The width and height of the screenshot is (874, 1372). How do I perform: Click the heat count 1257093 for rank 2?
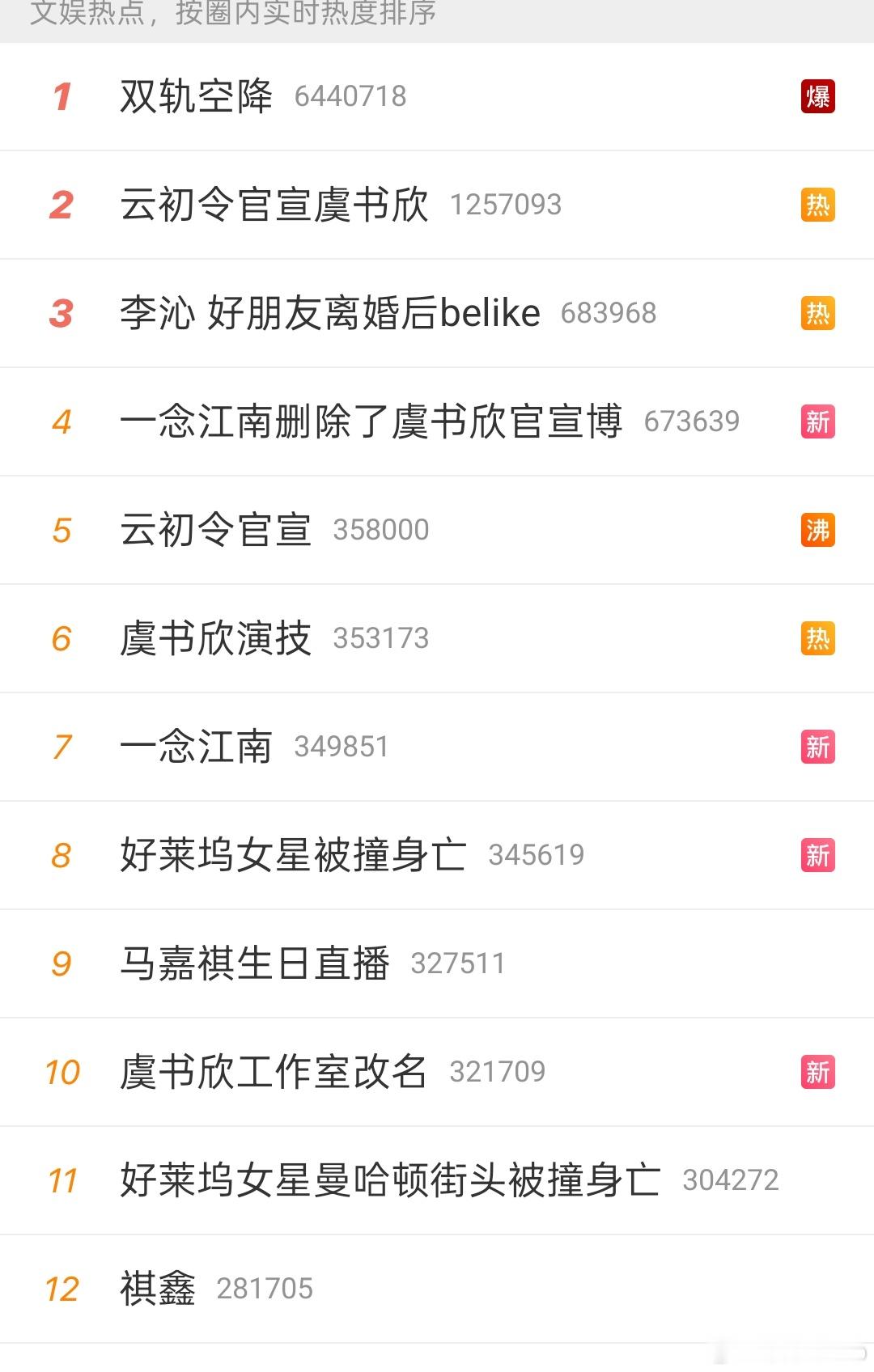506,205
